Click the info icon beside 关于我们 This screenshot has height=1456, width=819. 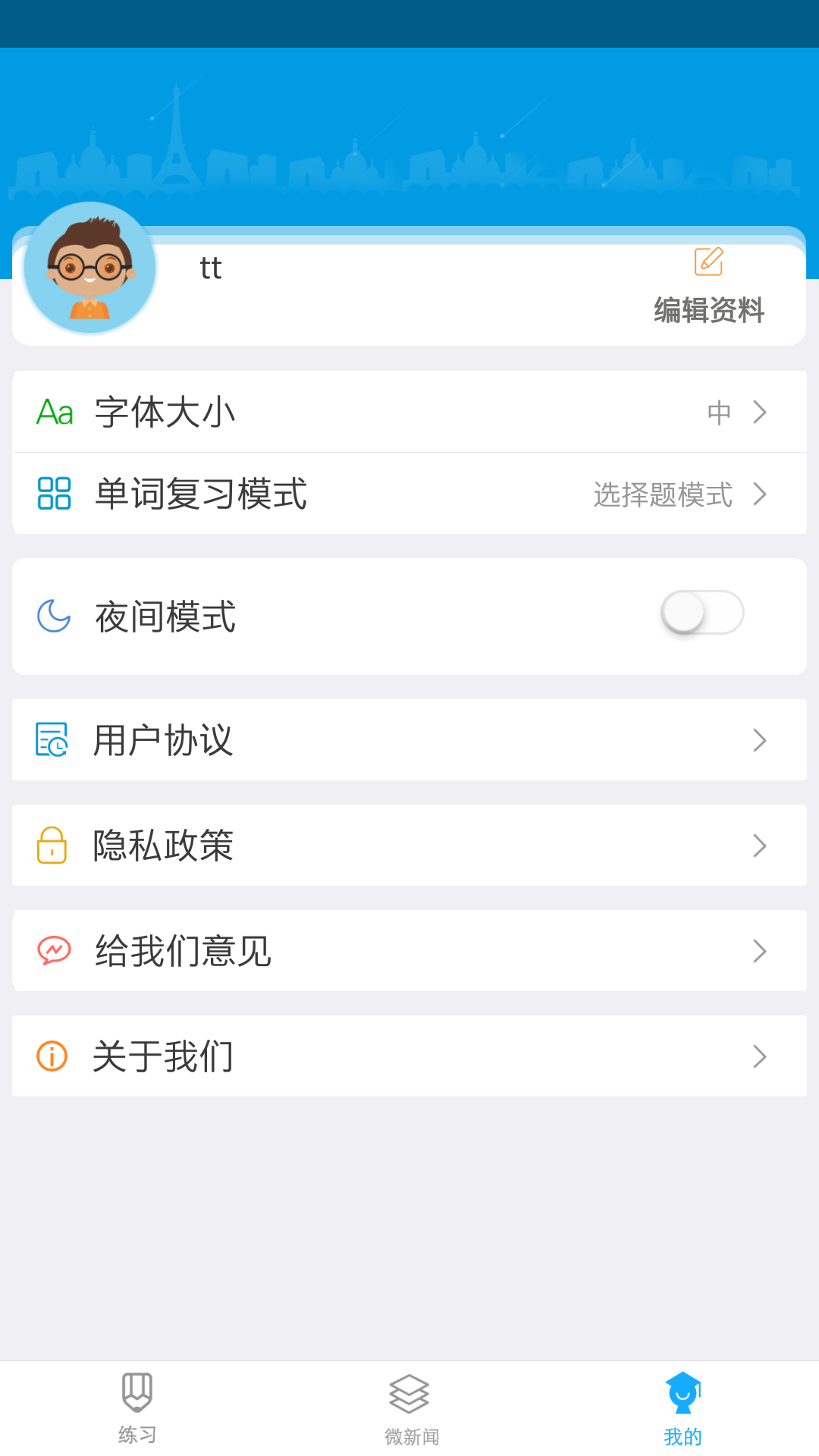tap(52, 1055)
